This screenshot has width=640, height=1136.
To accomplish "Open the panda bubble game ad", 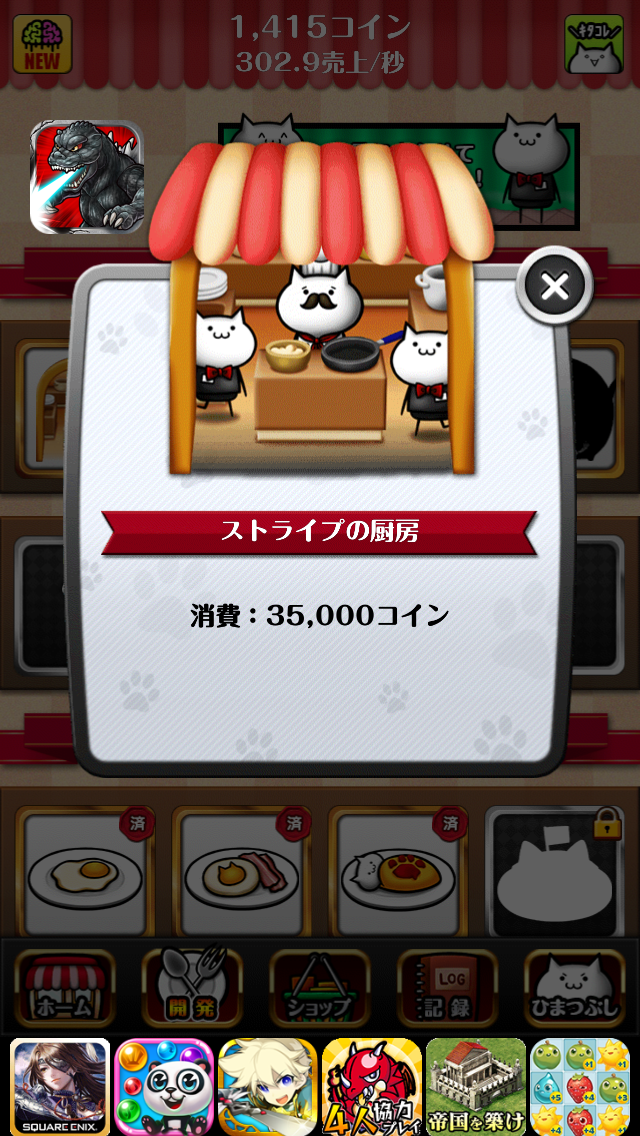I will click(164, 1086).
